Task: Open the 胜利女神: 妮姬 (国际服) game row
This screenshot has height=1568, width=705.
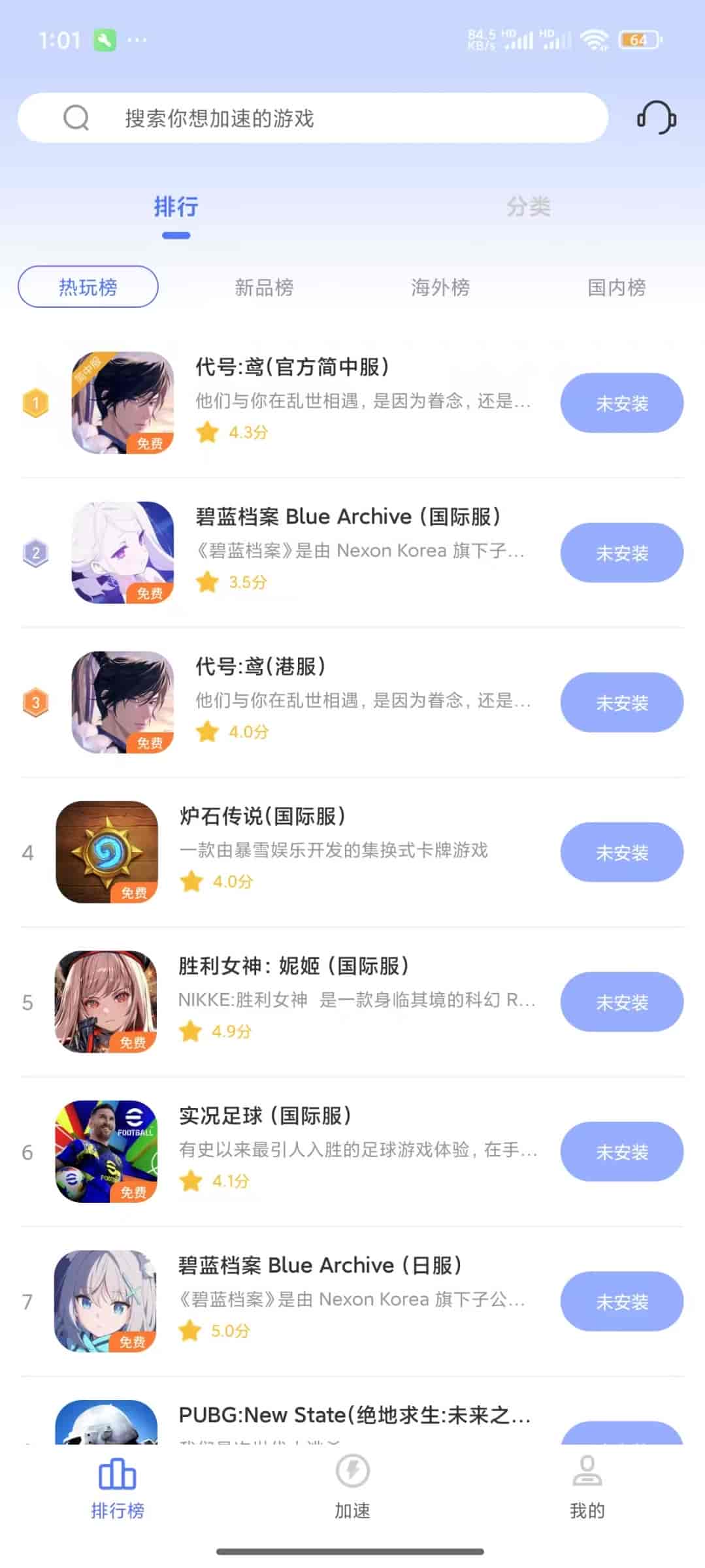Action: [x=294, y=1001]
